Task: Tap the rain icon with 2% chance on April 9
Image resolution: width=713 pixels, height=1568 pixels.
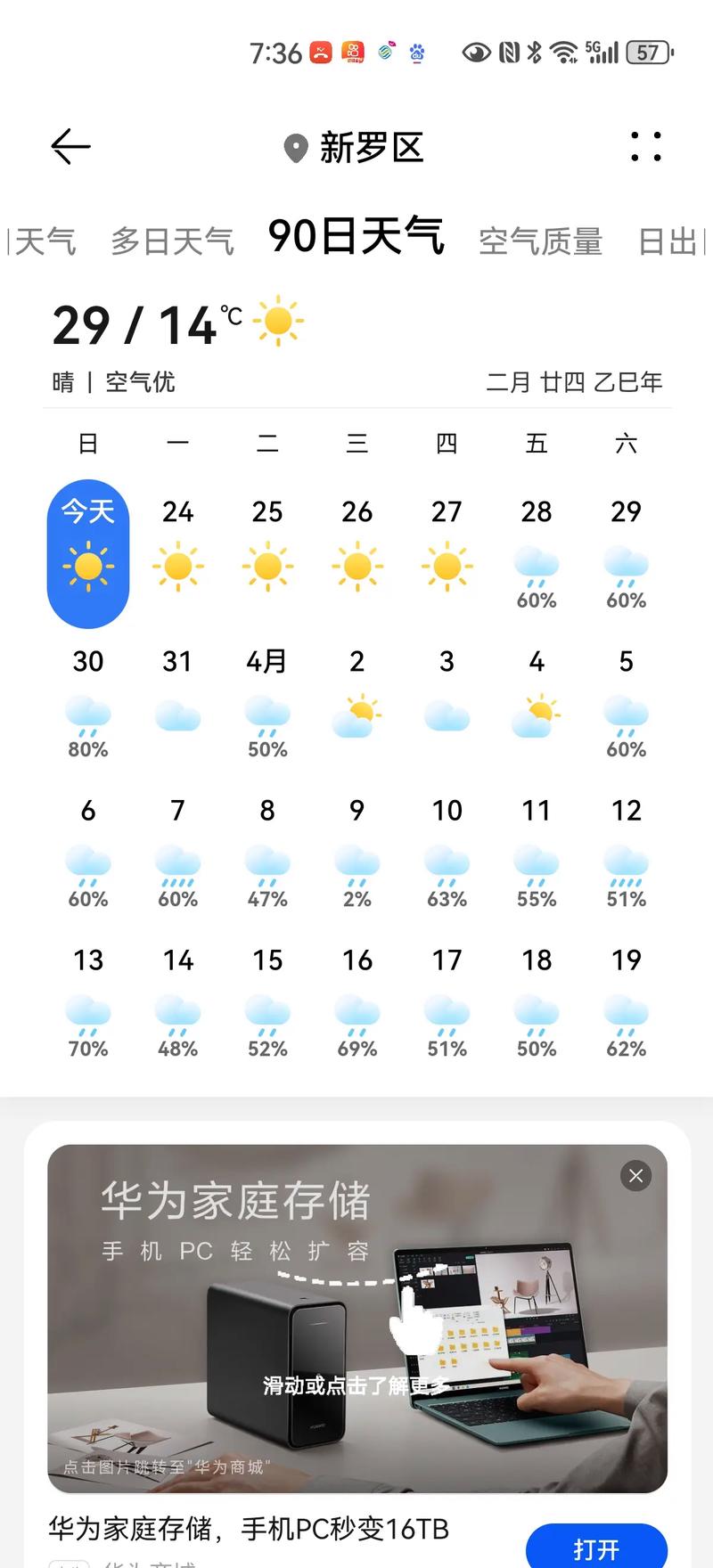Action: 356,862
